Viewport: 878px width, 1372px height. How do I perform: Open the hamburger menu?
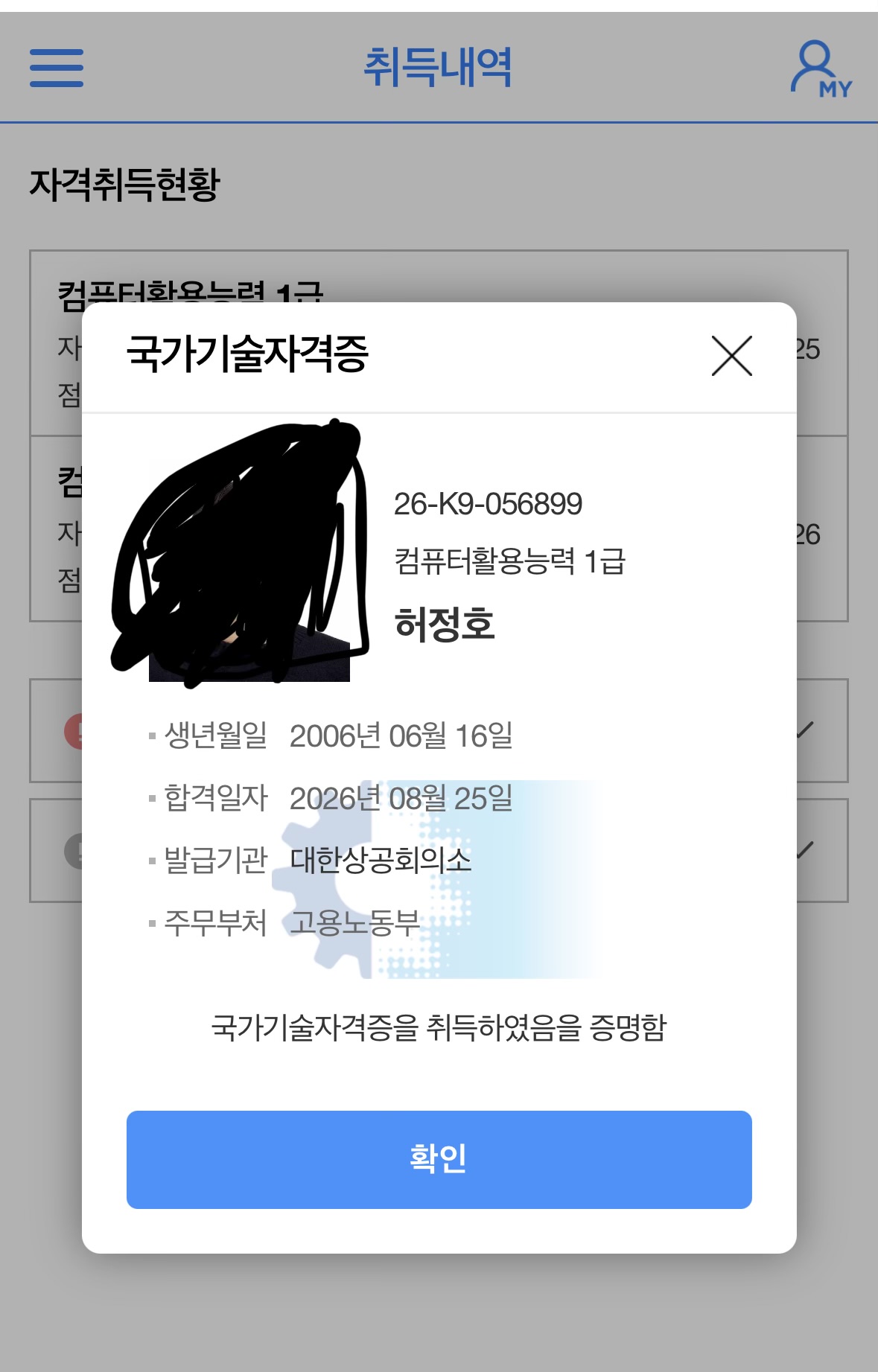pyautogui.click(x=57, y=68)
